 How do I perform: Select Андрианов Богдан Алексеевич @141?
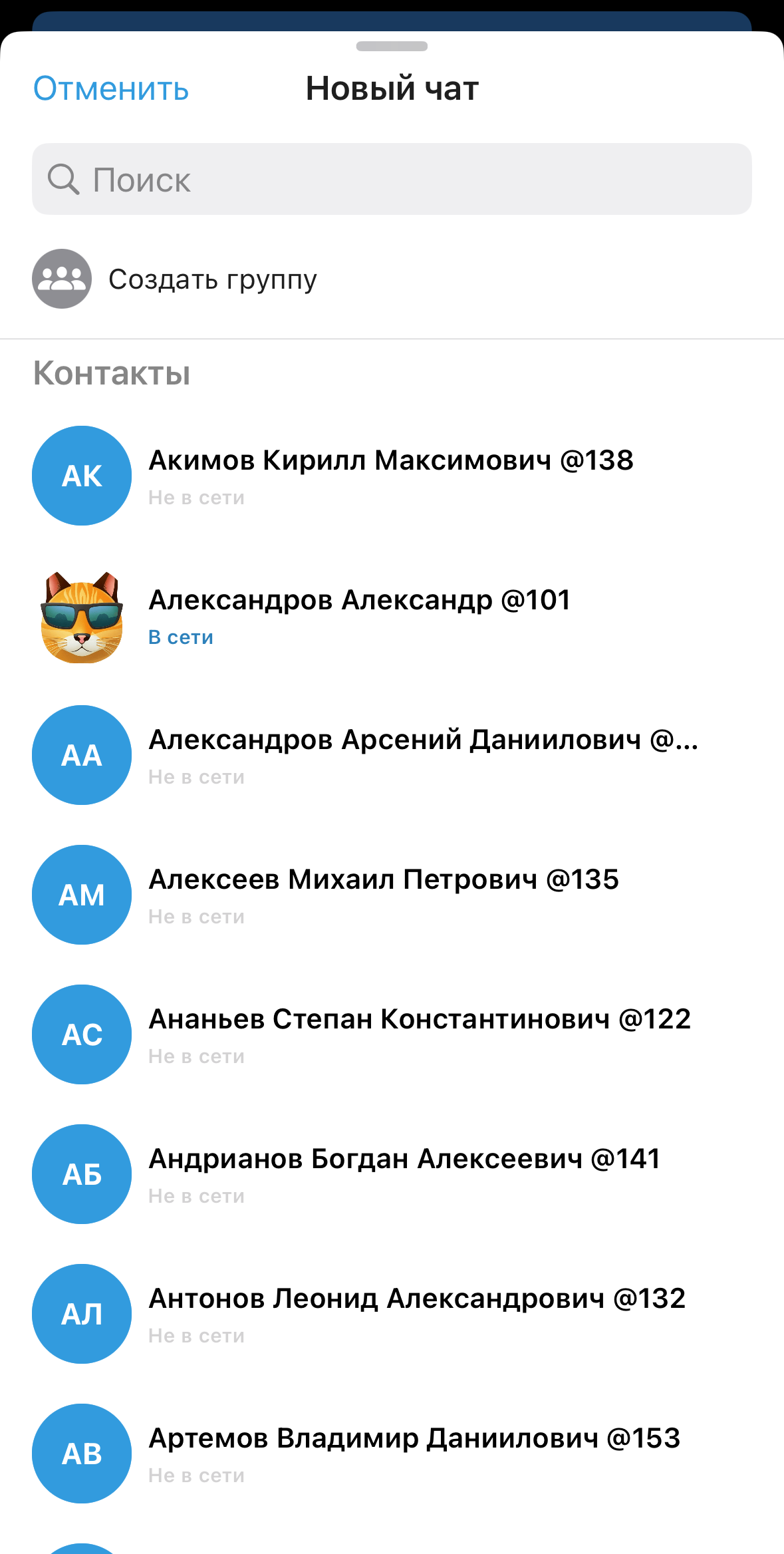(404, 1174)
